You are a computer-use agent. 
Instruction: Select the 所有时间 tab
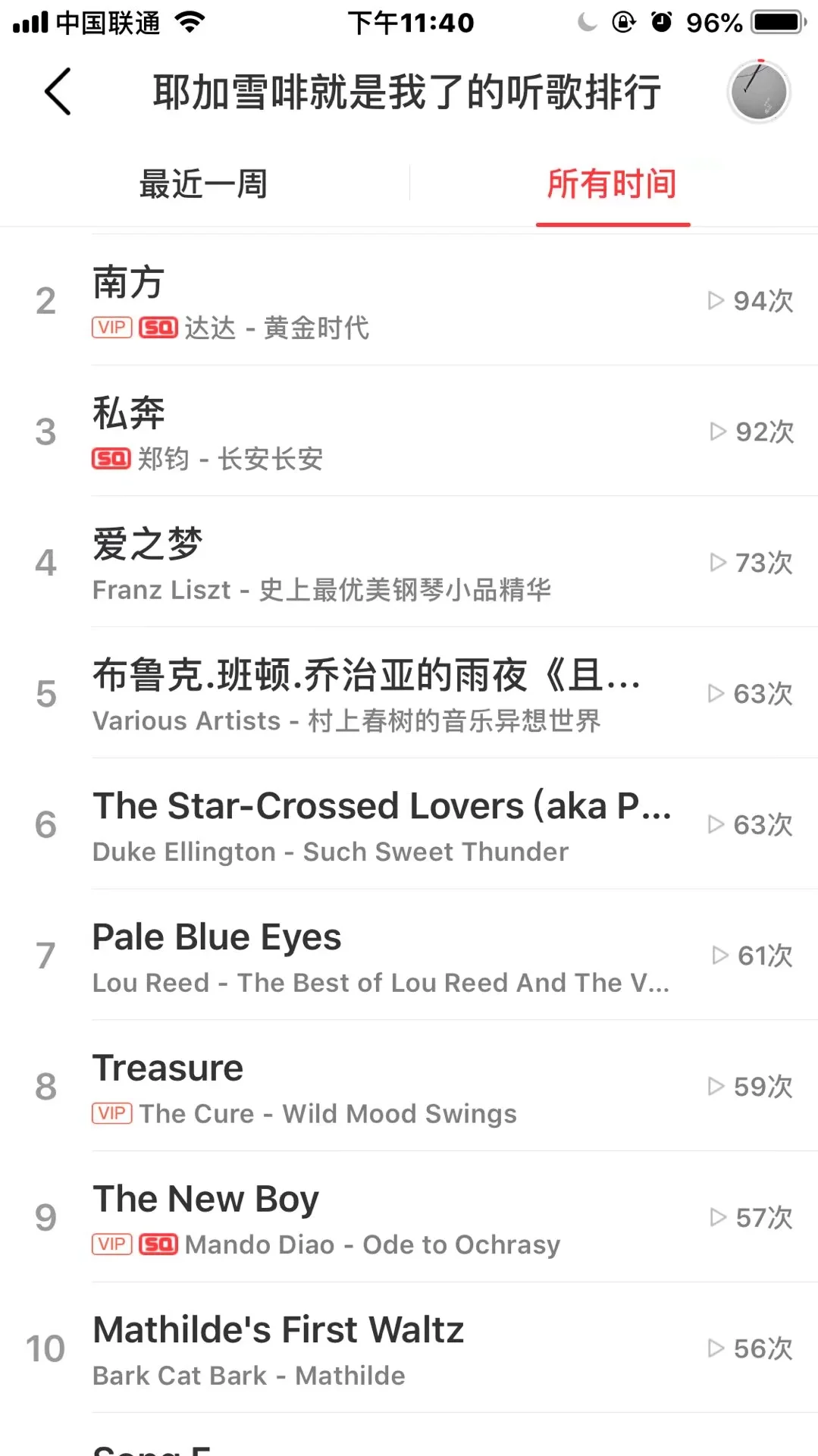click(x=612, y=184)
